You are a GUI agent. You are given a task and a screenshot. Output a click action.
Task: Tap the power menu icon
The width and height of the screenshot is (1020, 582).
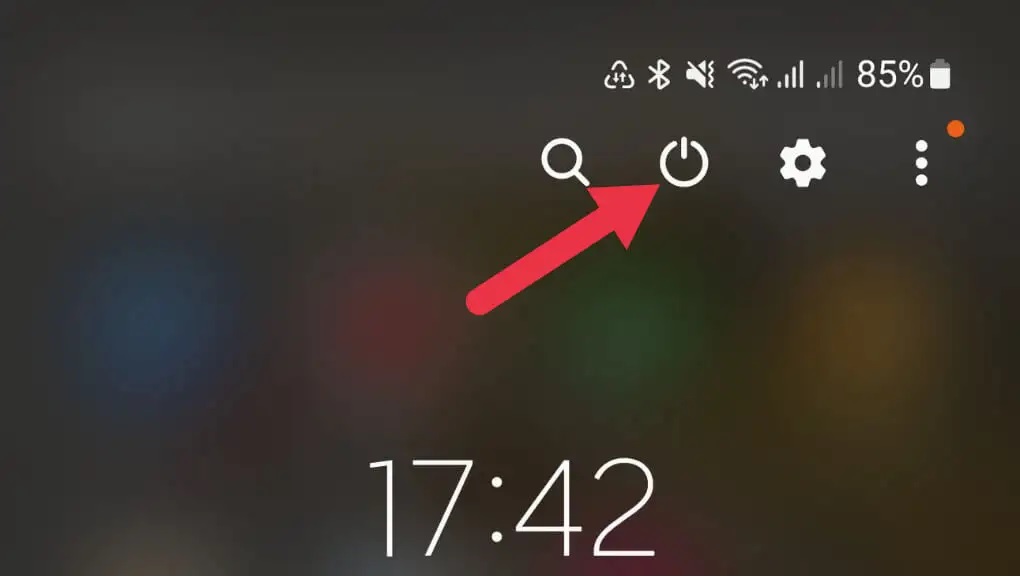pos(684,162)
